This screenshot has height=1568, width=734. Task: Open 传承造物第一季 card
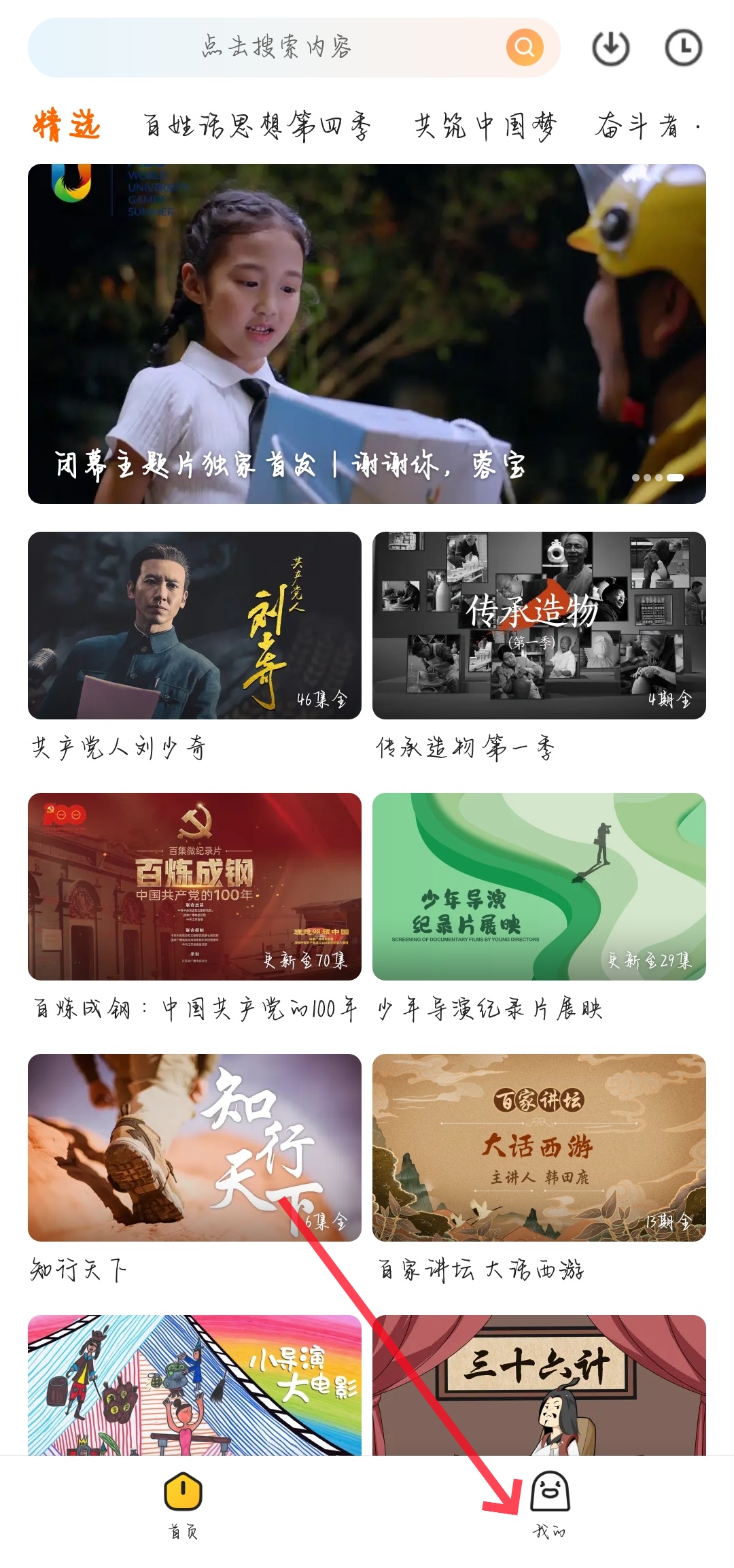point(539,626)
